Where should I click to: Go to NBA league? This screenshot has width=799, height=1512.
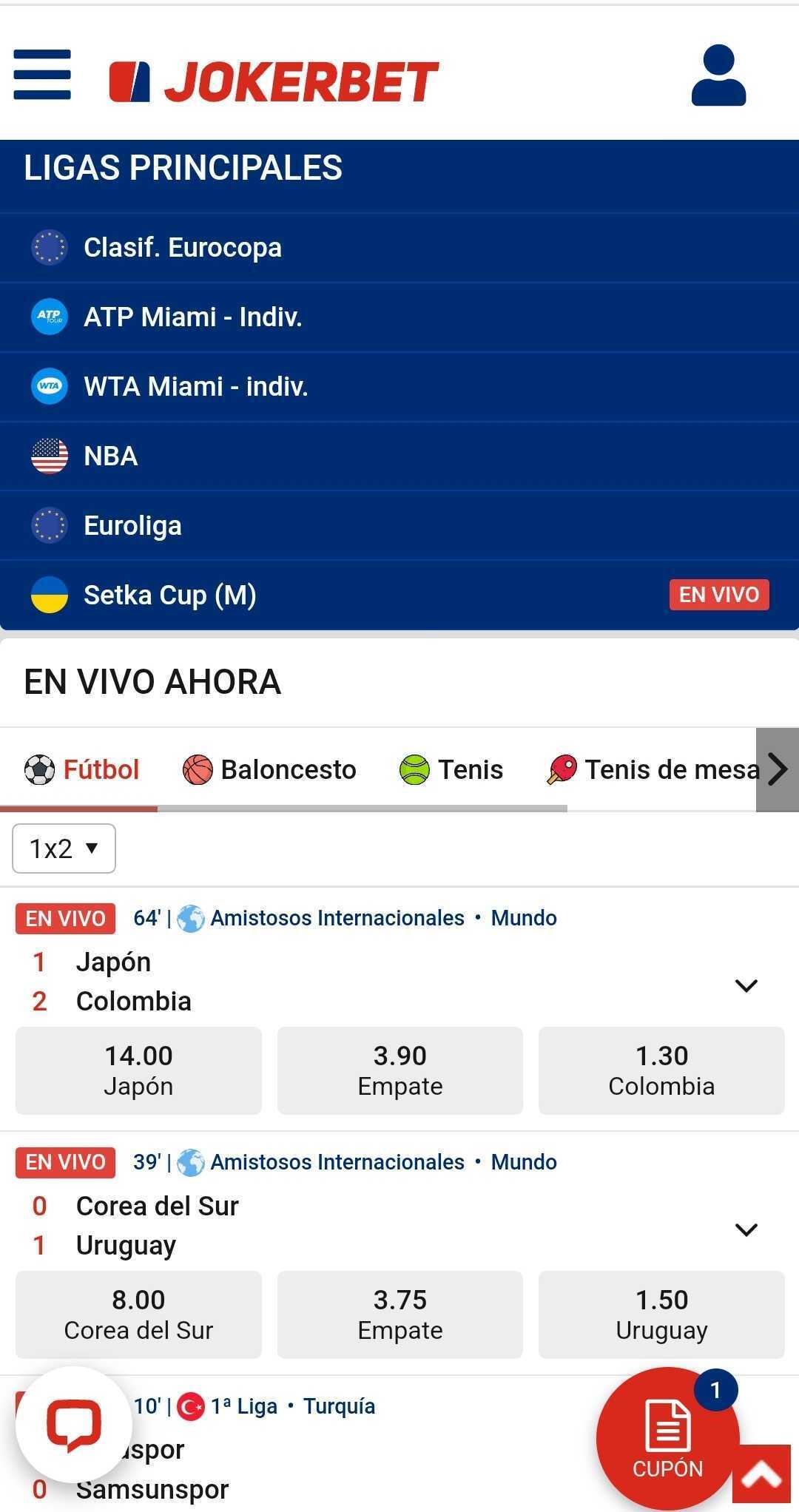tap(399, 456)
